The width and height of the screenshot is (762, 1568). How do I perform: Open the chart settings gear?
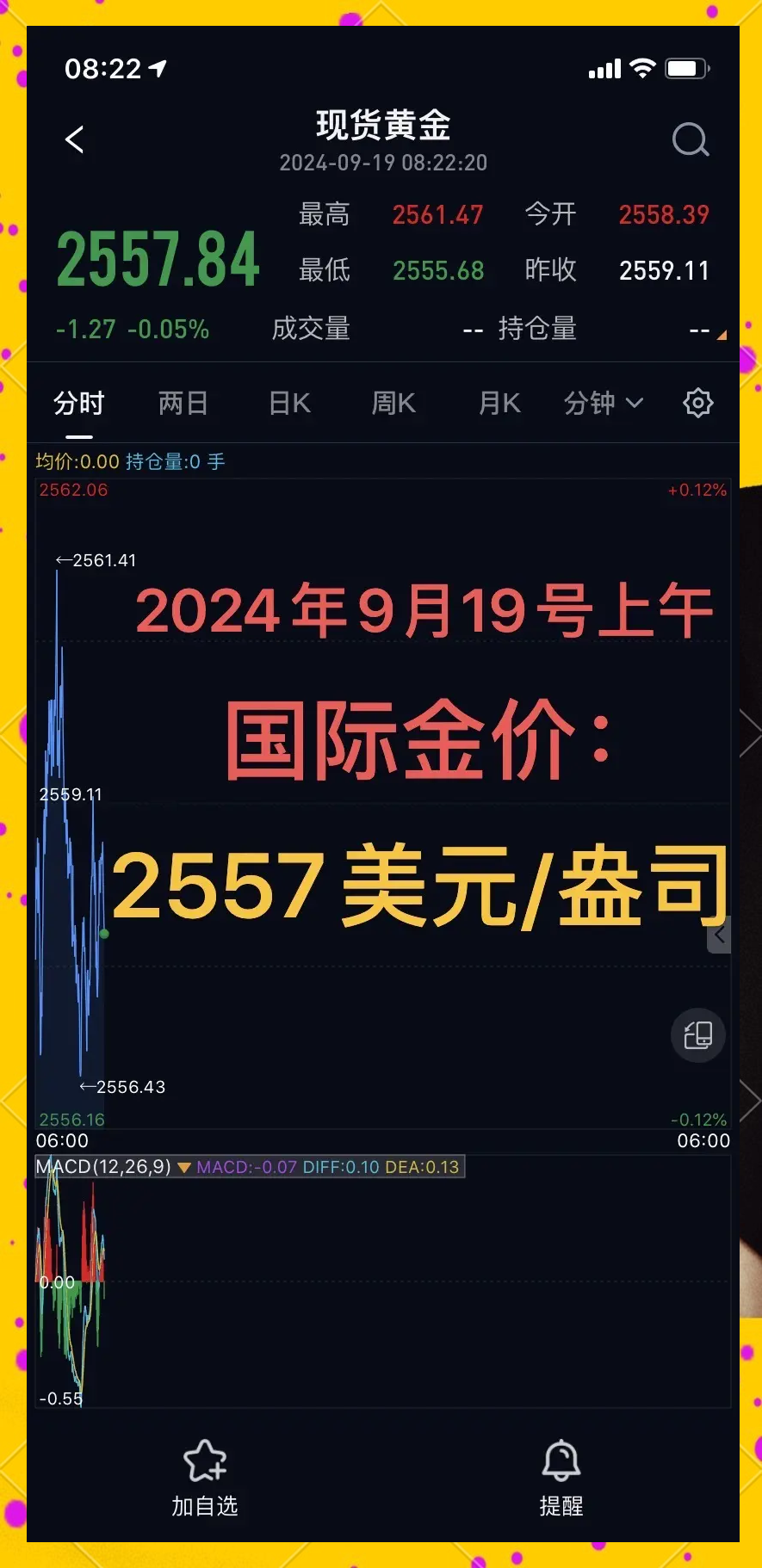pyautogui.click(x=697, y=402)
